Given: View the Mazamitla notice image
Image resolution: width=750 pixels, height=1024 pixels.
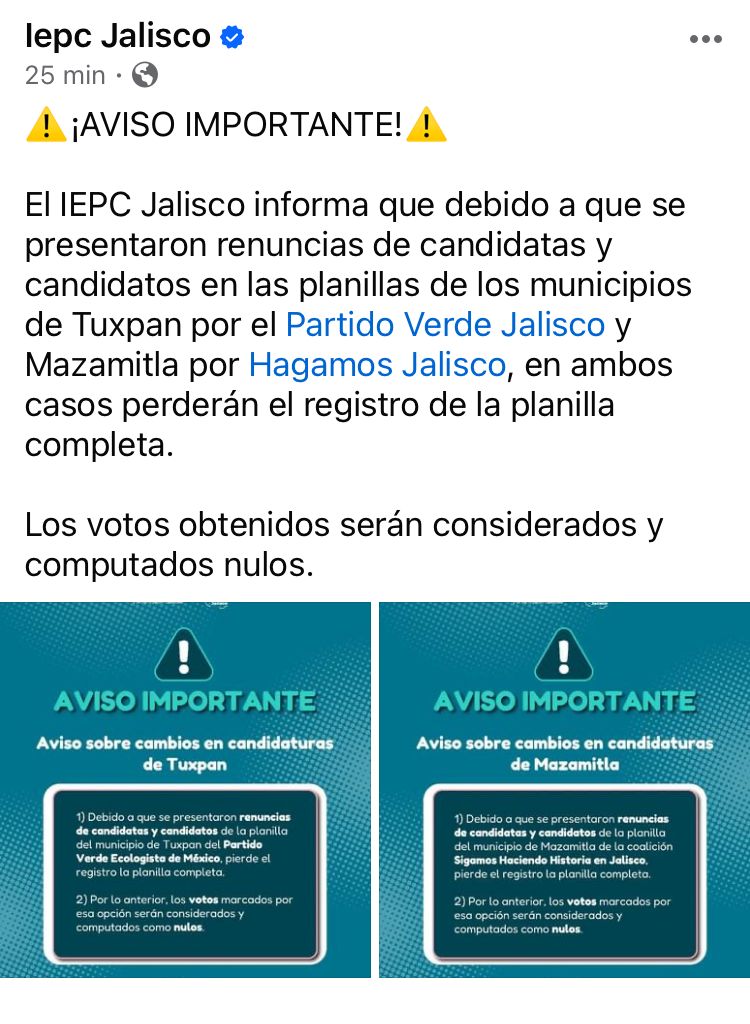Looking at the screenshot, I should 564,790.
